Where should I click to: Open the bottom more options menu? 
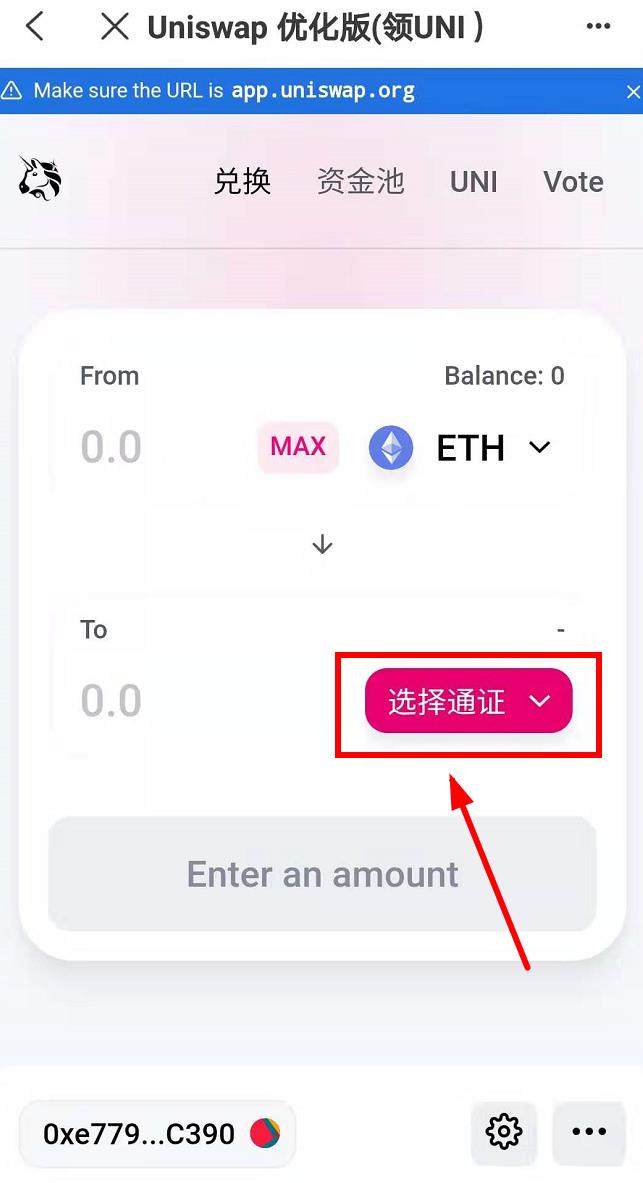tap(589, 1131)
